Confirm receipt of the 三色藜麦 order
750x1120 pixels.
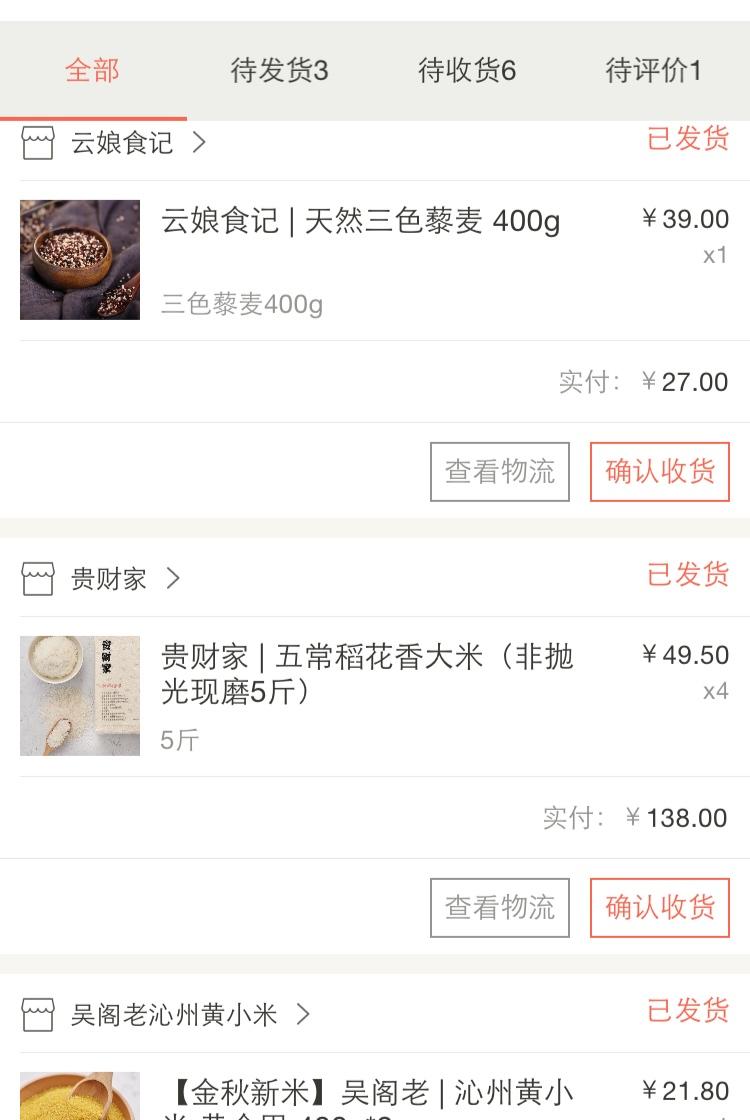pyautogui.click(x=660, y=472)
